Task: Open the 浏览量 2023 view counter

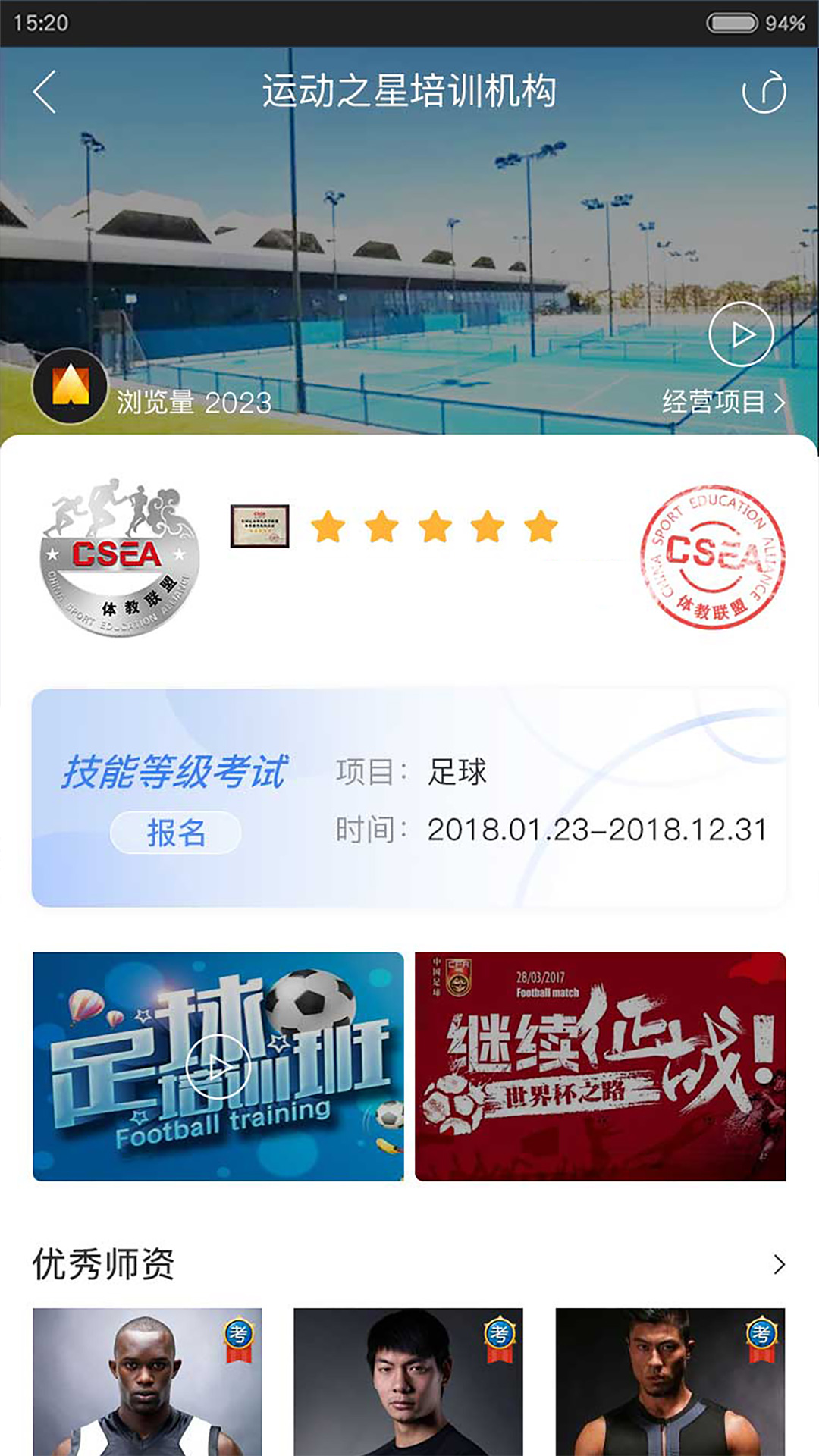Action: (x=193, y=402)
